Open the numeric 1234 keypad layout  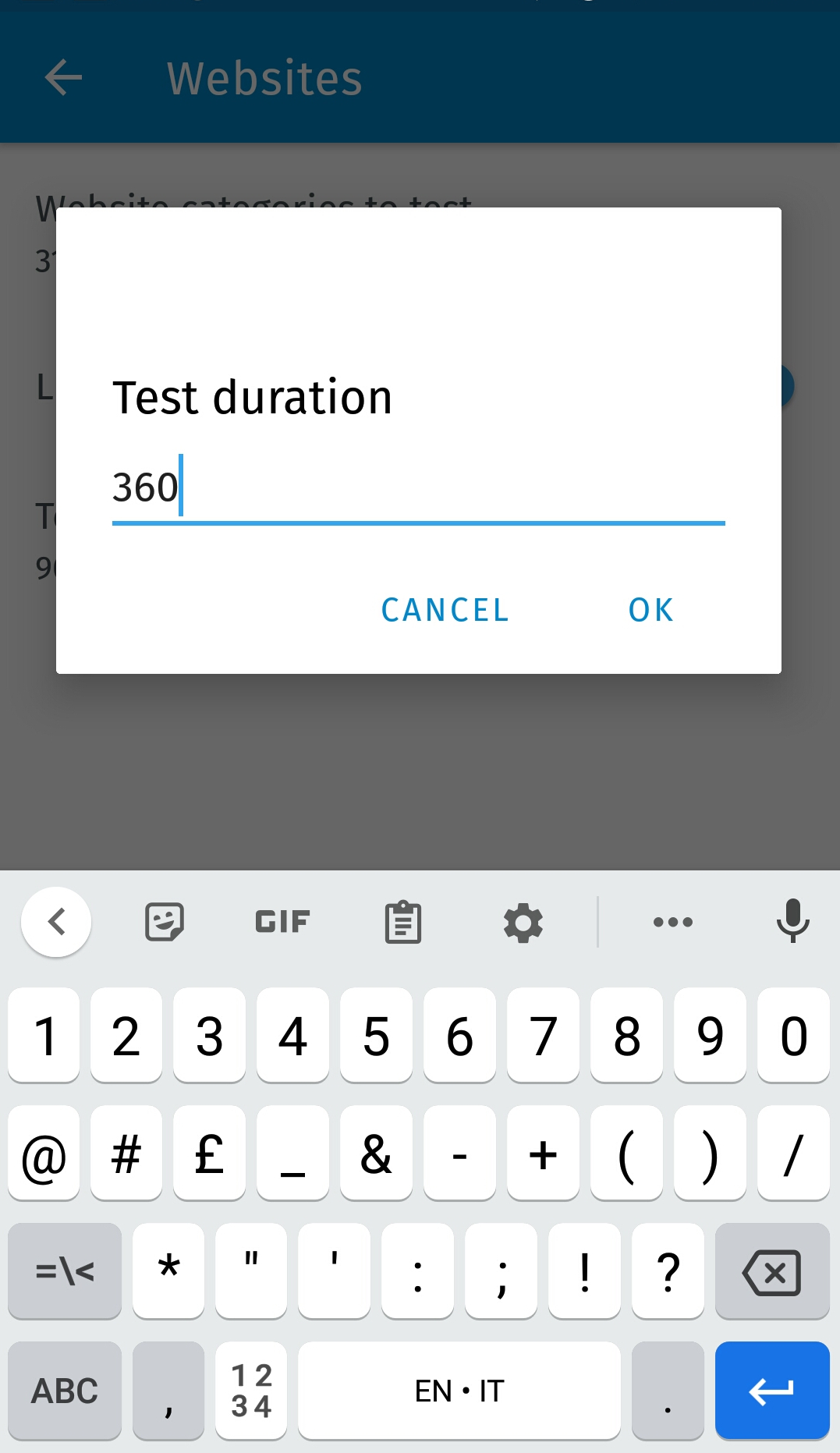[251, 1391]
